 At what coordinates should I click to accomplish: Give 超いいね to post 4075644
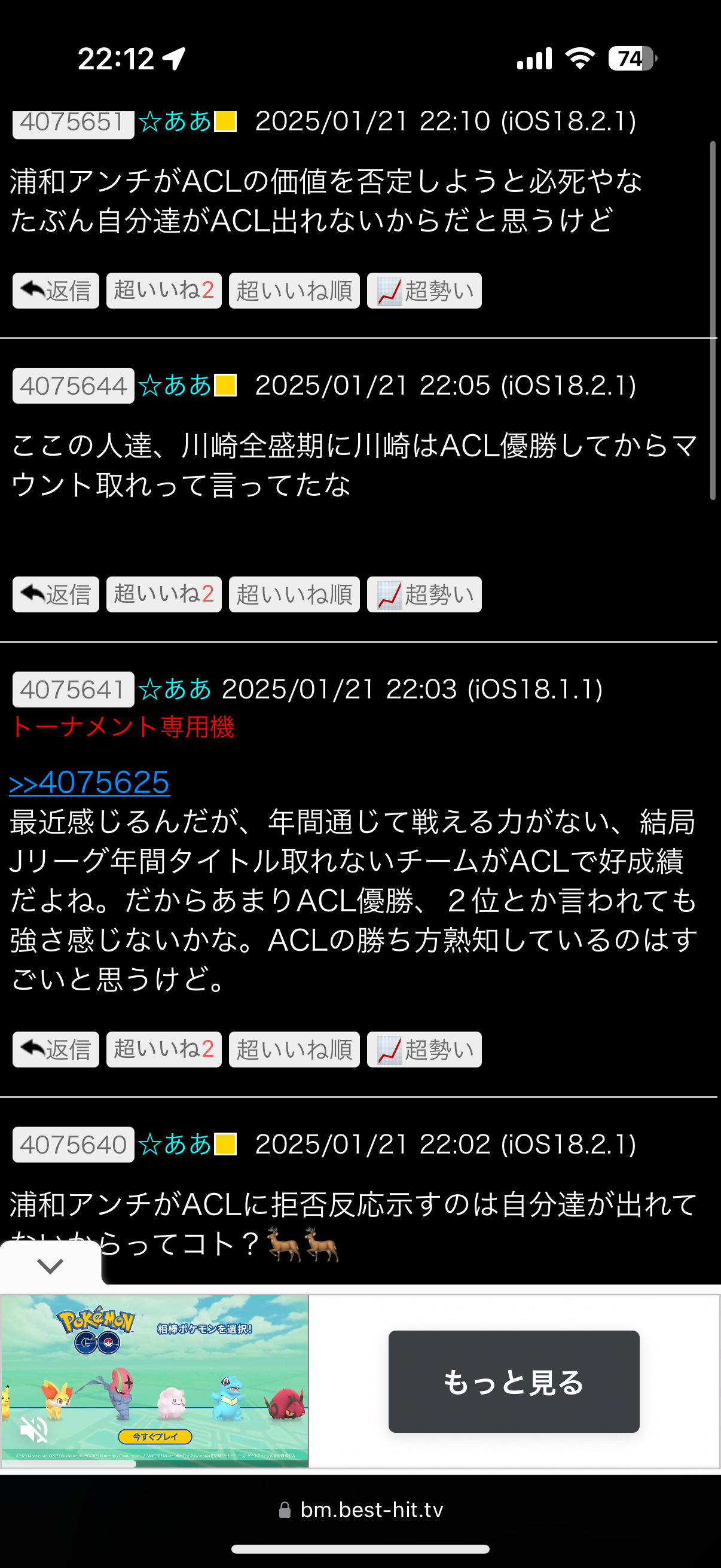coord(164,594)
